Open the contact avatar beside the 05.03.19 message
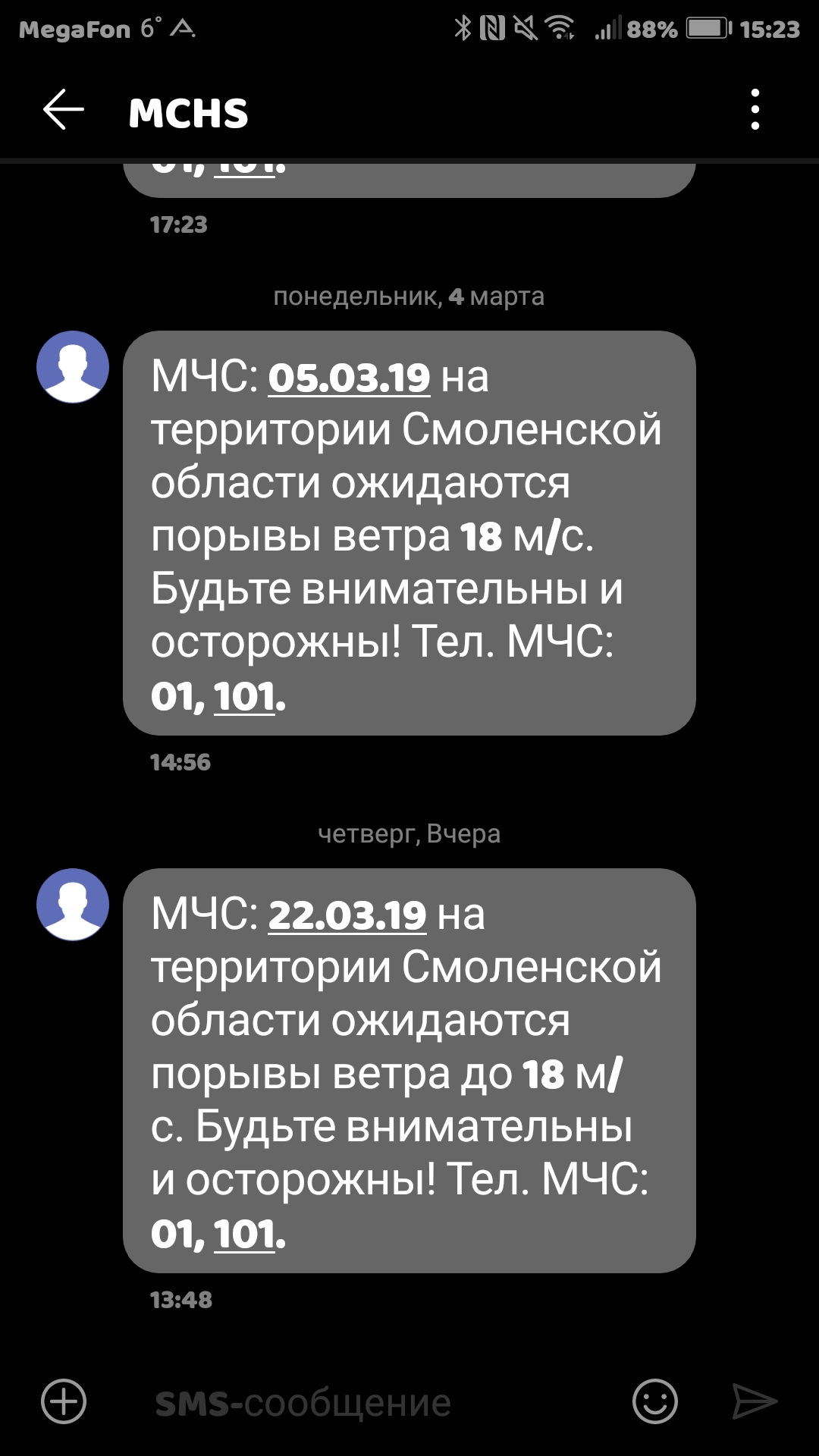This screenshot has width=819, height=1456. coord(73,367)
